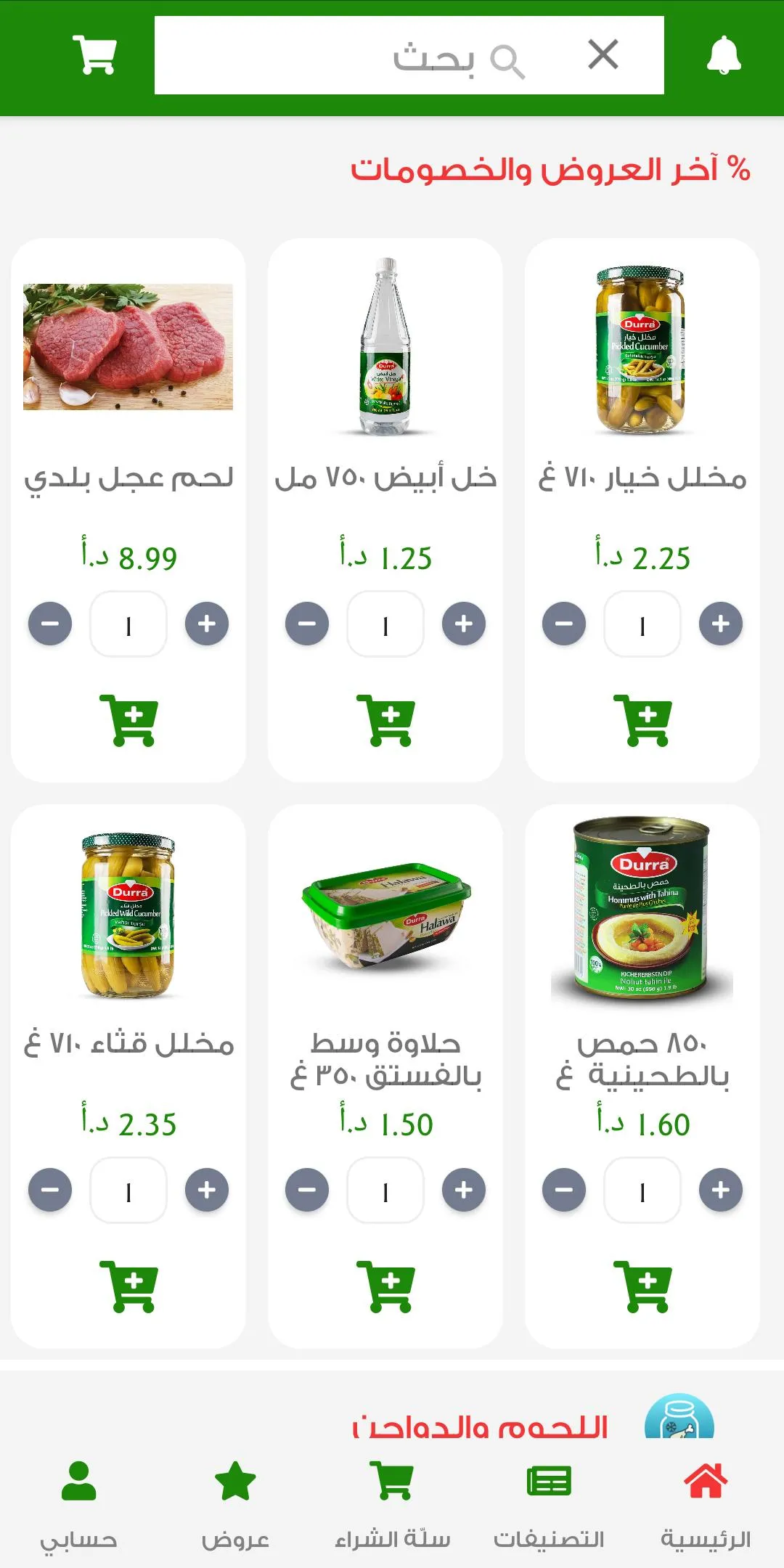The image size is (784, 1568).
Task: Increase quantity of مخلل قثاء ٧١٠ غ
Action: click(x=207, y=1190)
